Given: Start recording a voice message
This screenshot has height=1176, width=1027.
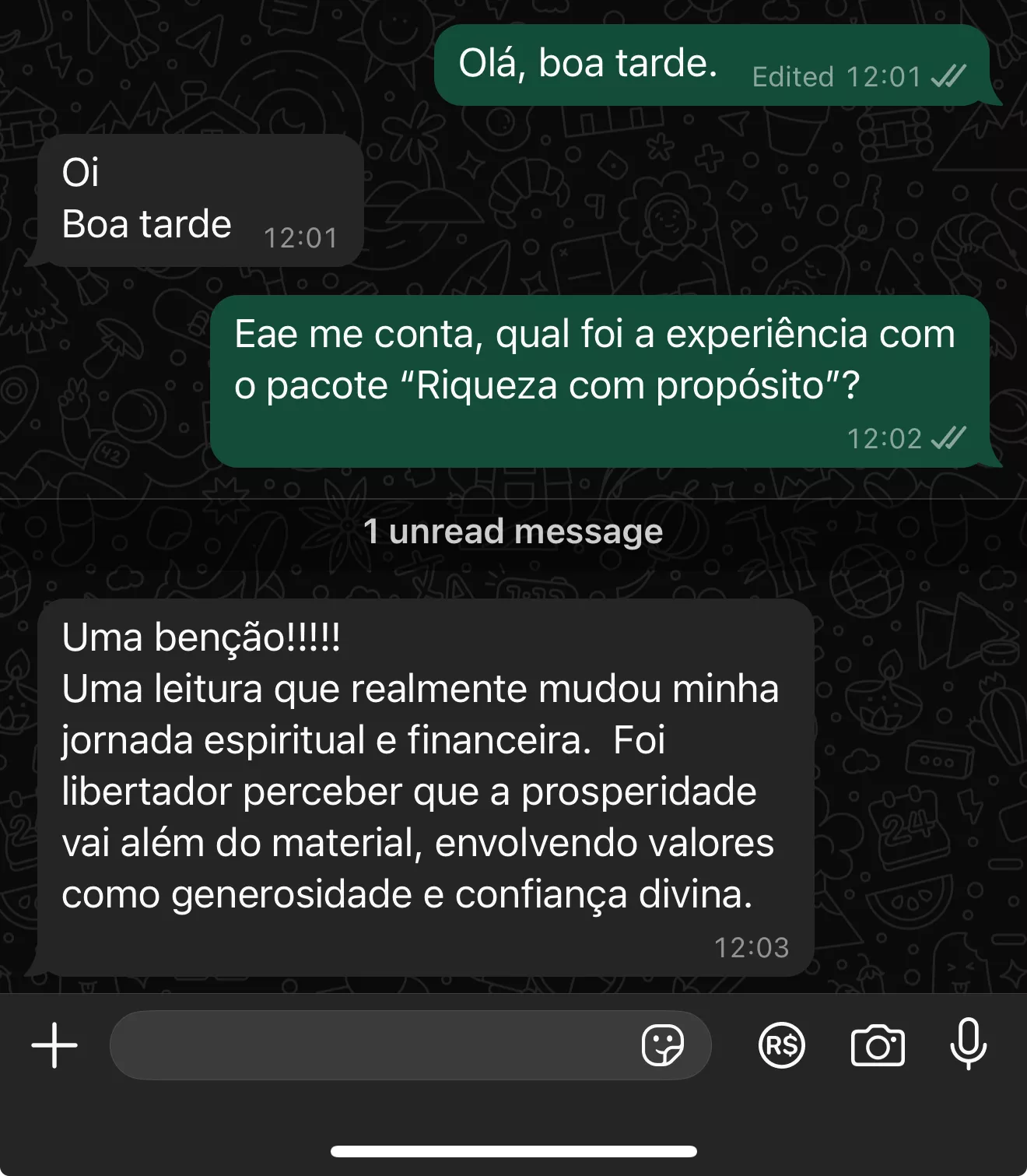Looking at the screenshot, I should 968,1044.
